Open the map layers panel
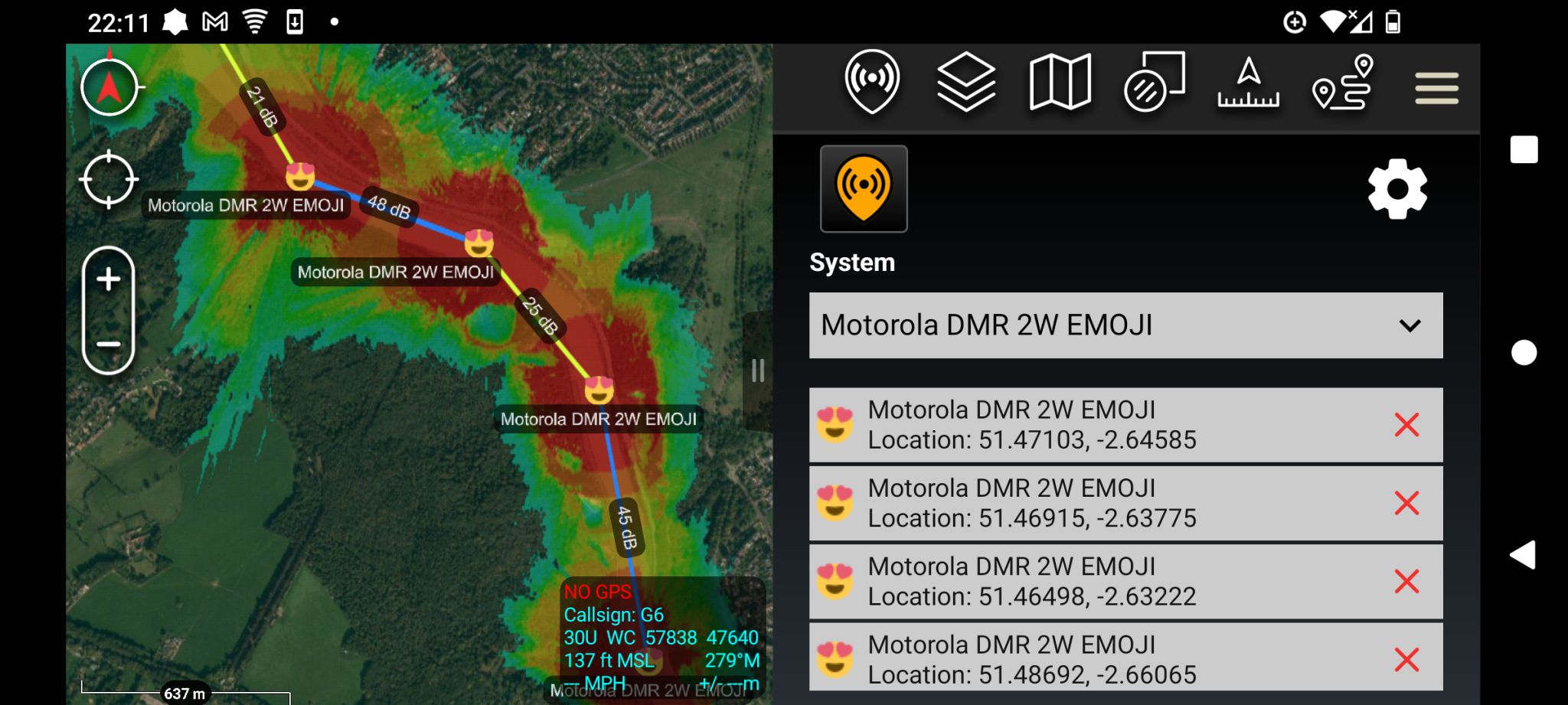Viewport: 1568px width, 705px height. pyautogui.click(x=966, y=82)
